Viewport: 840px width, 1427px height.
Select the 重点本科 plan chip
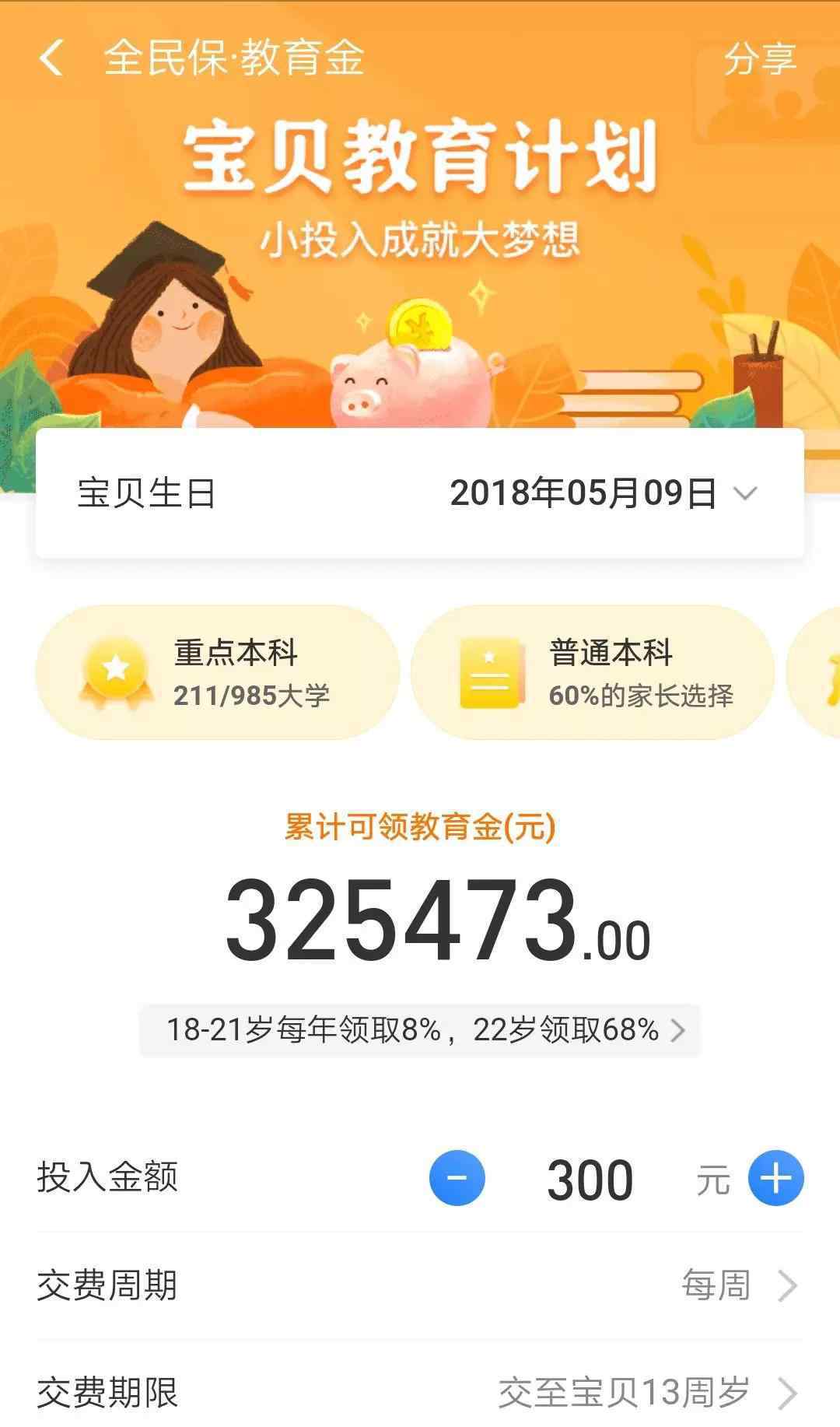[218, 672]
